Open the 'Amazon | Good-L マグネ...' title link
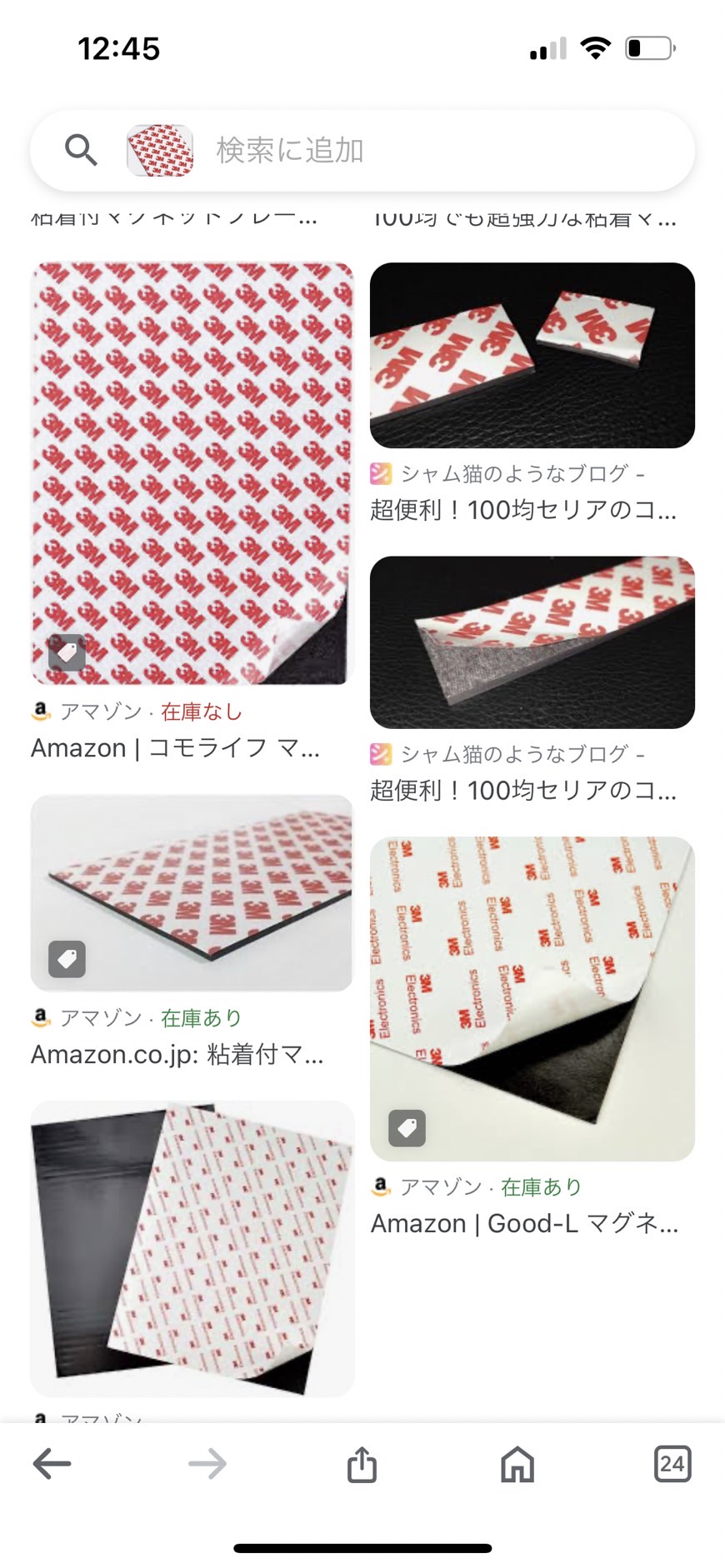725x1568 pixels. coord(524,1224)
